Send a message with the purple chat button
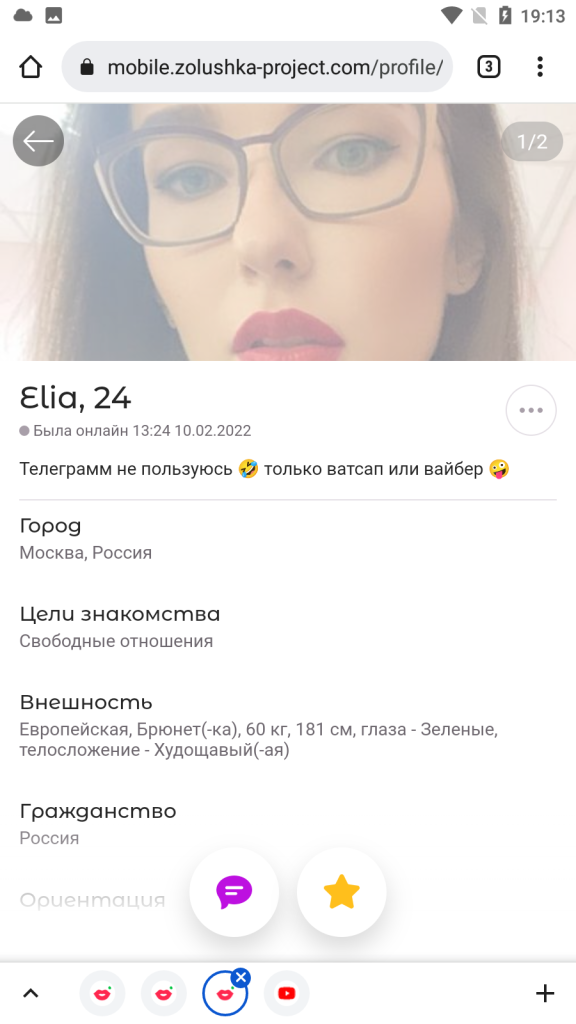This screenshot has width=576, height=1024. pos(234,892)
